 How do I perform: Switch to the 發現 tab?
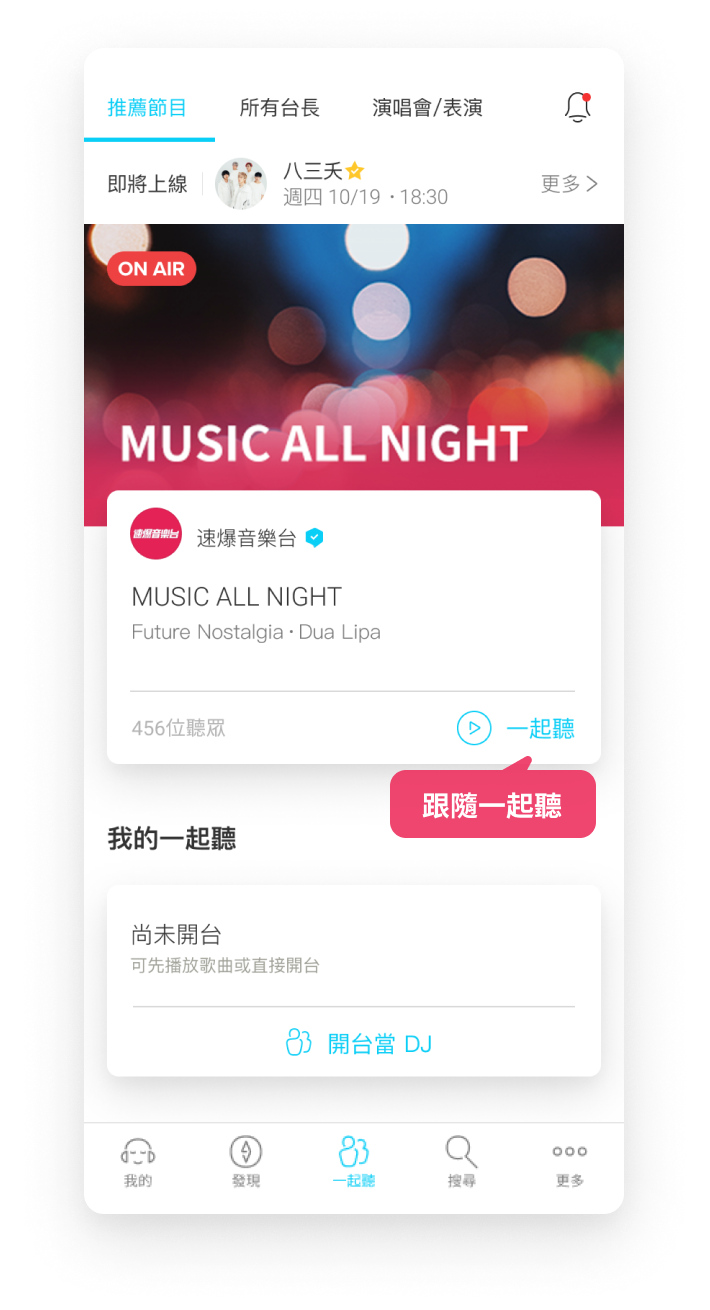point(246,1163)
